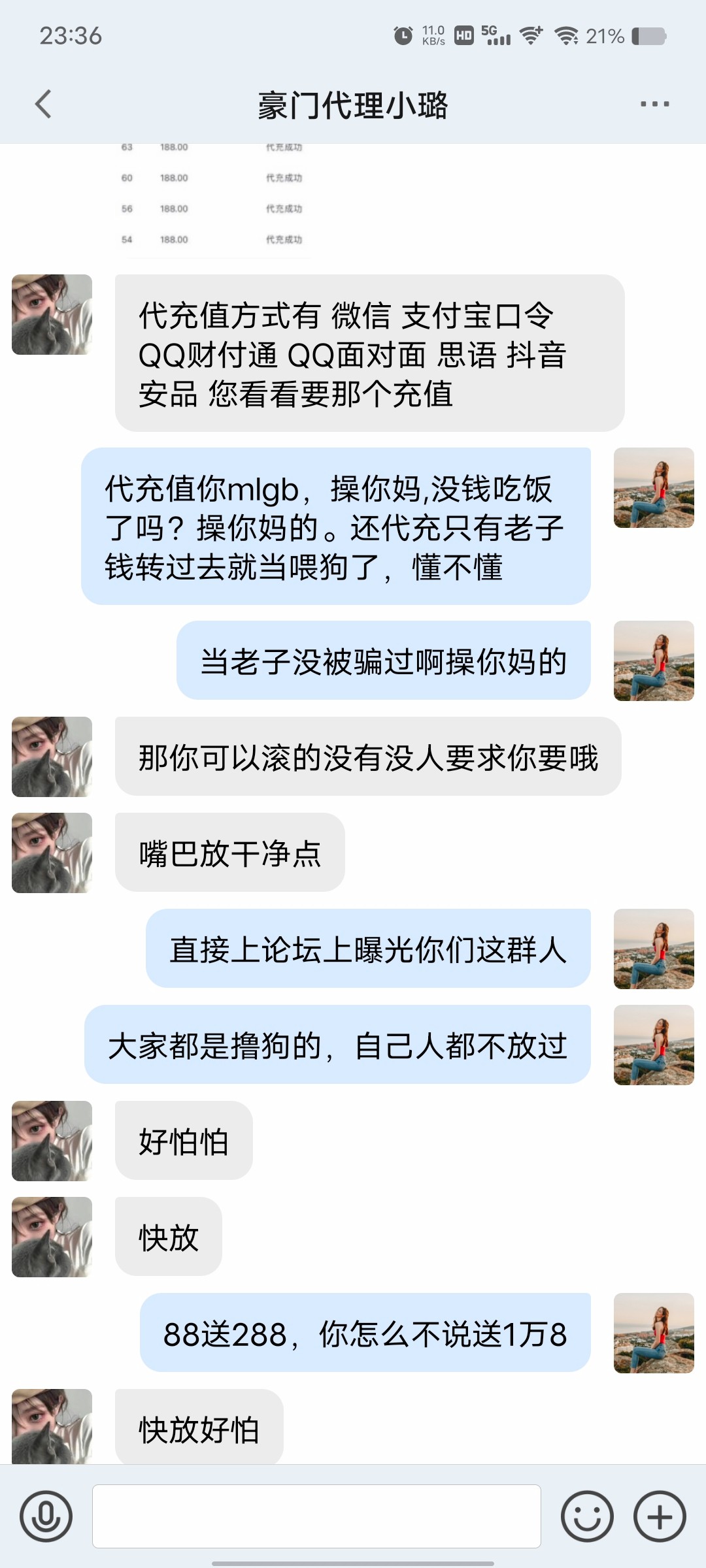Open own avatar beside 直接上论坛上曝光你们这群人

click(654, 949)
